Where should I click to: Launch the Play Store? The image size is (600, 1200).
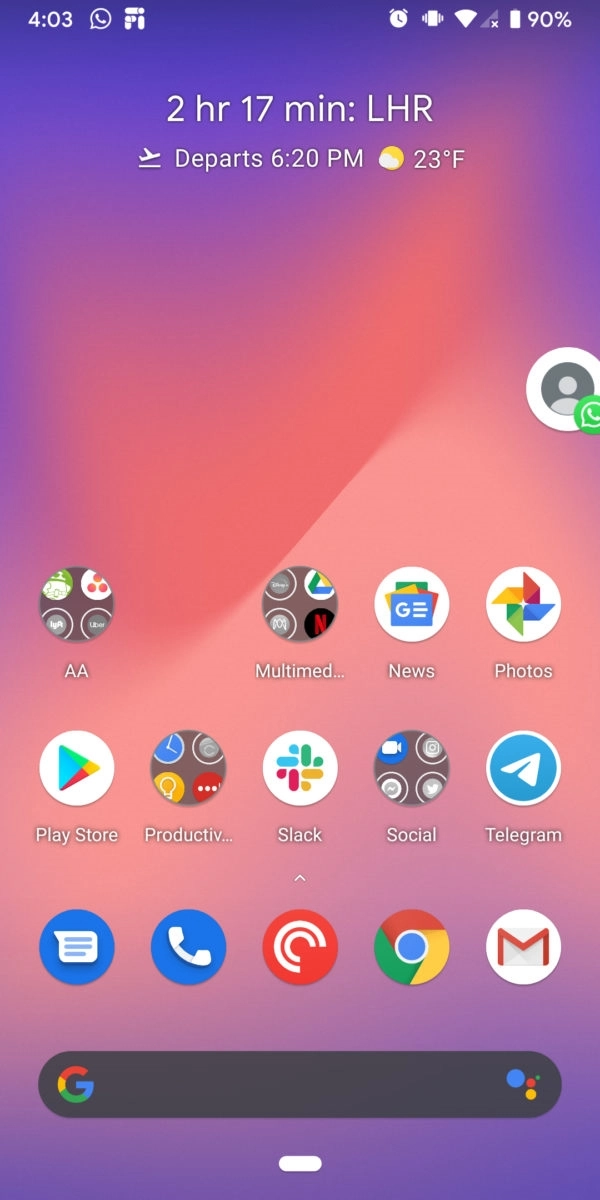(x=77, y=768)
